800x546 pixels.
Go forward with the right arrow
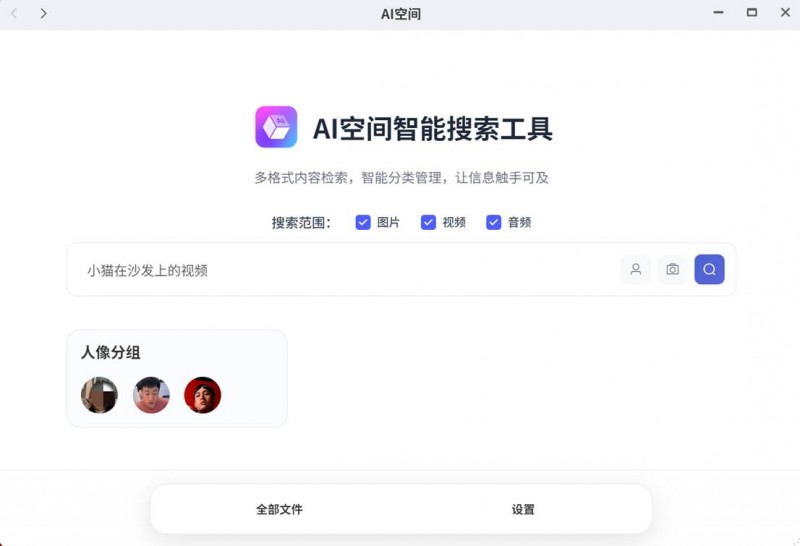click(x=43, y=14)
